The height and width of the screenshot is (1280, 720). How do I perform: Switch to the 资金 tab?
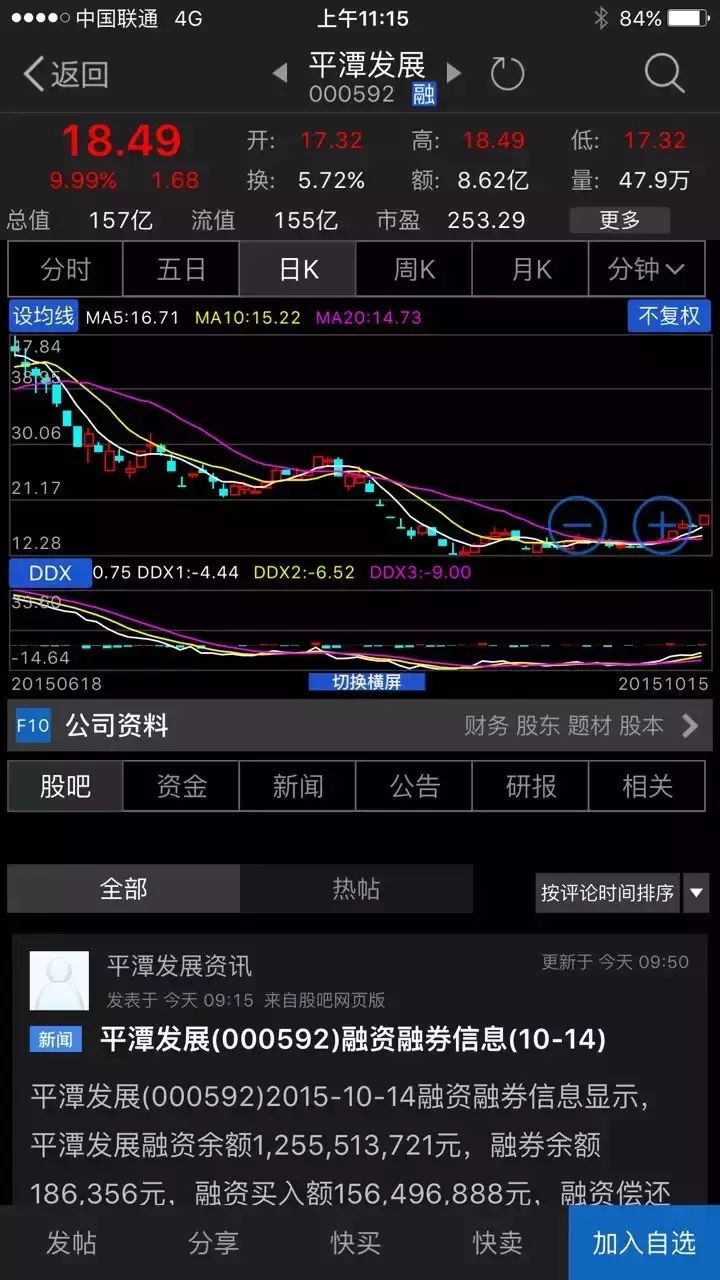tap(181, 786)
